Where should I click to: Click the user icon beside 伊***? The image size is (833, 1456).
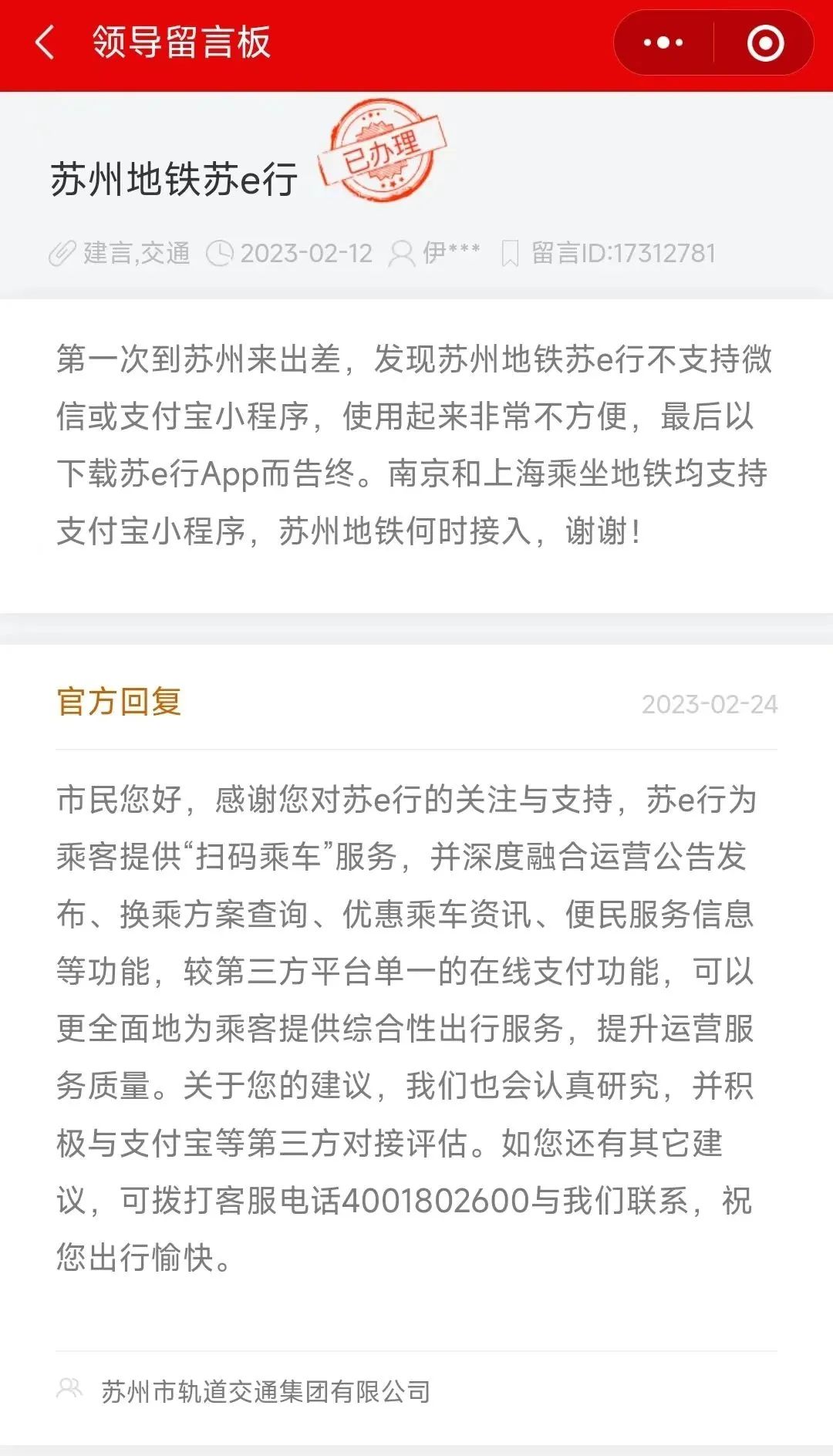[x=401, y=252]
